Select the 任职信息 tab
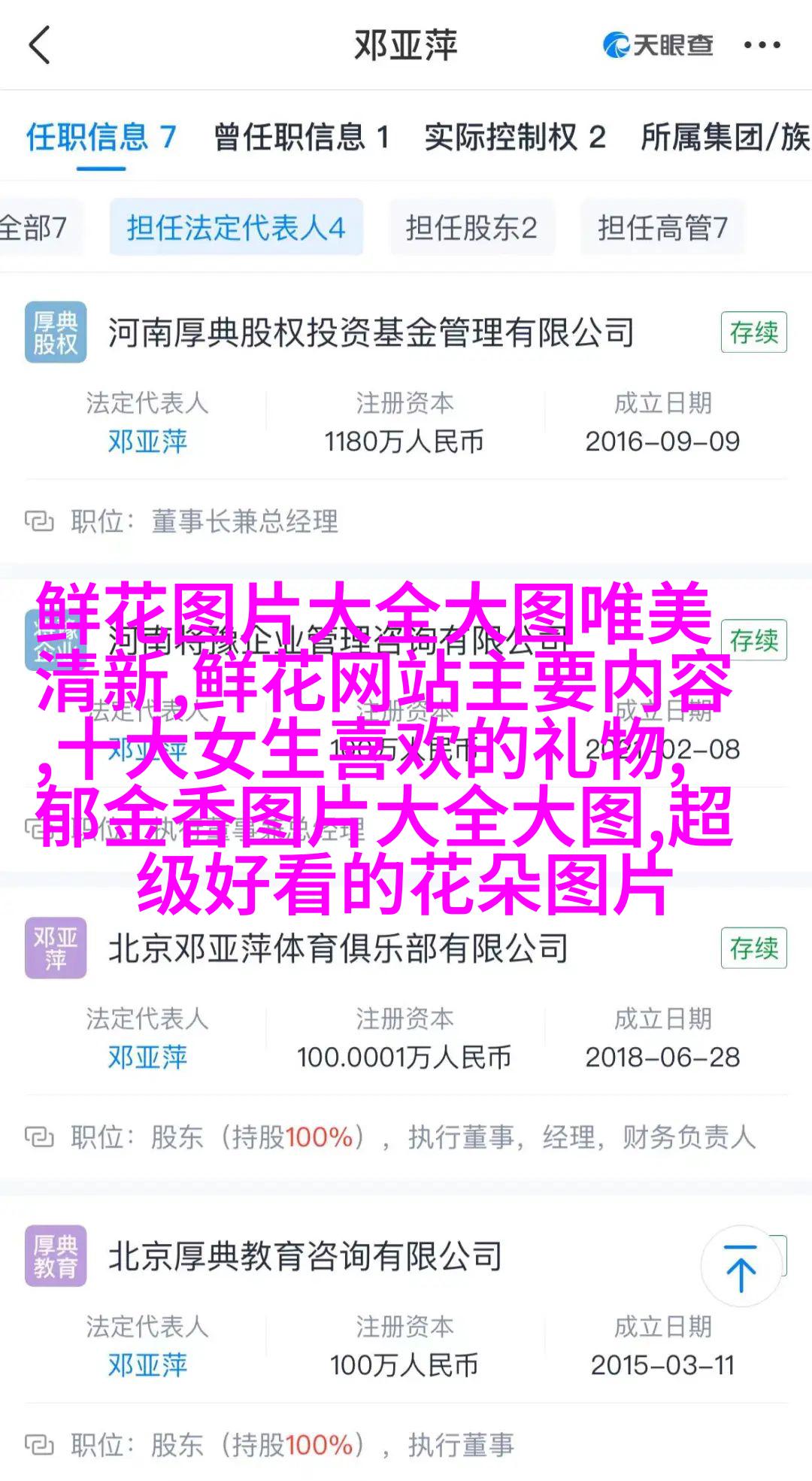 point(101,137)
